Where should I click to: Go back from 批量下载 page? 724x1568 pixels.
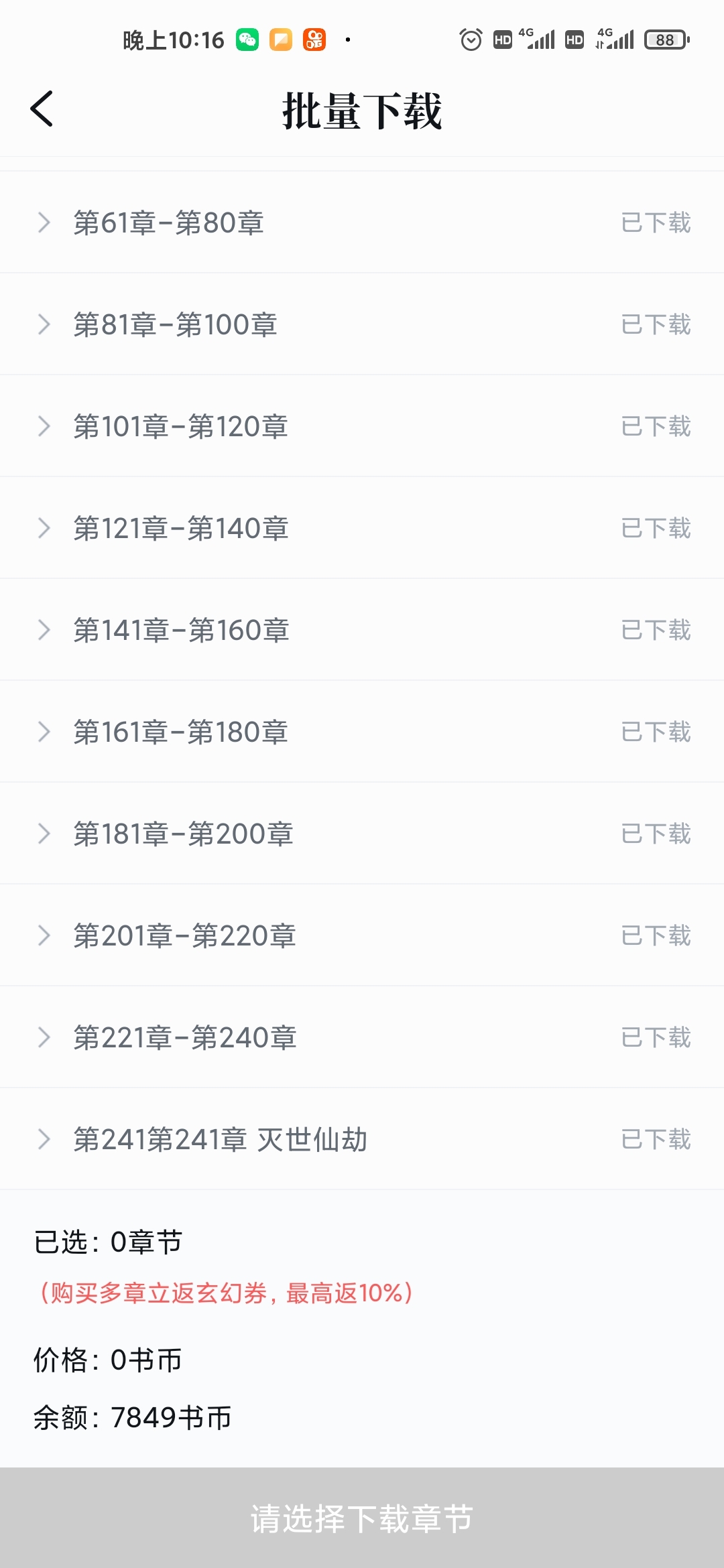(x=42, y=109)
